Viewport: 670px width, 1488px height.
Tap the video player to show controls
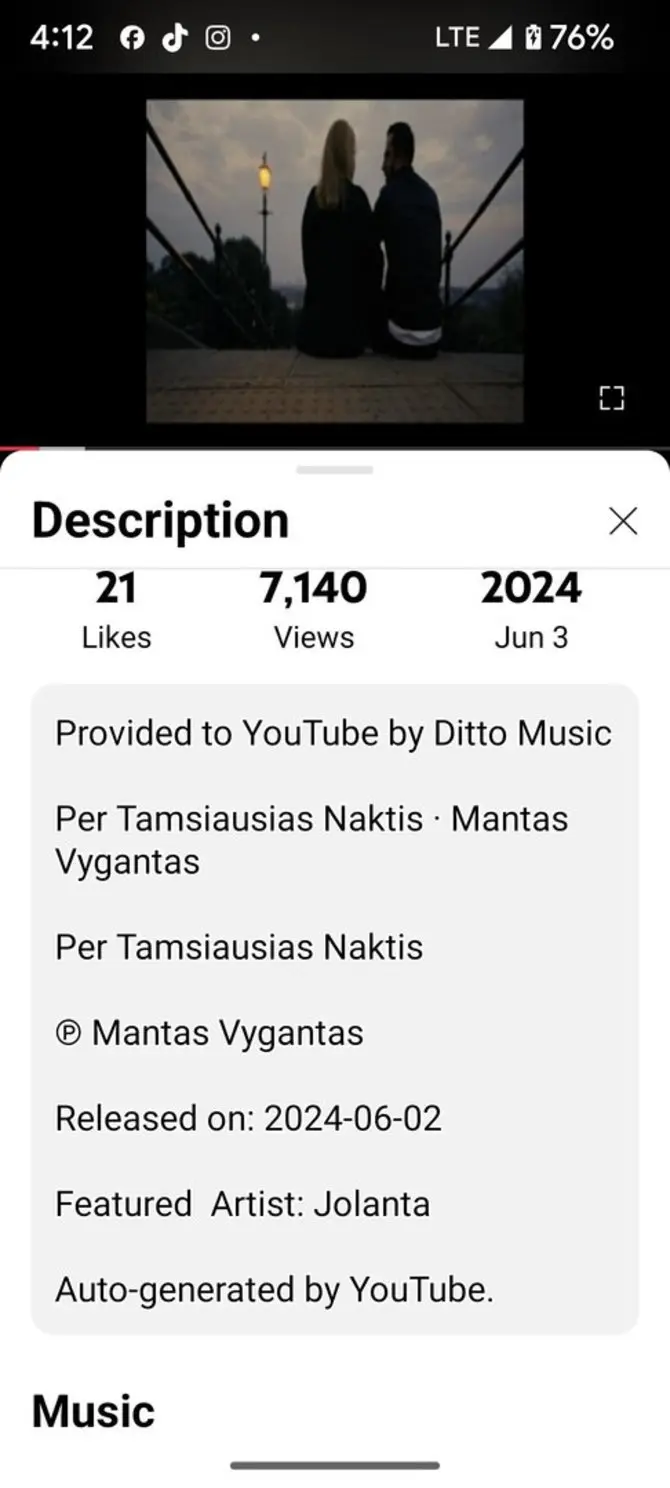click(x=335, y=260)
